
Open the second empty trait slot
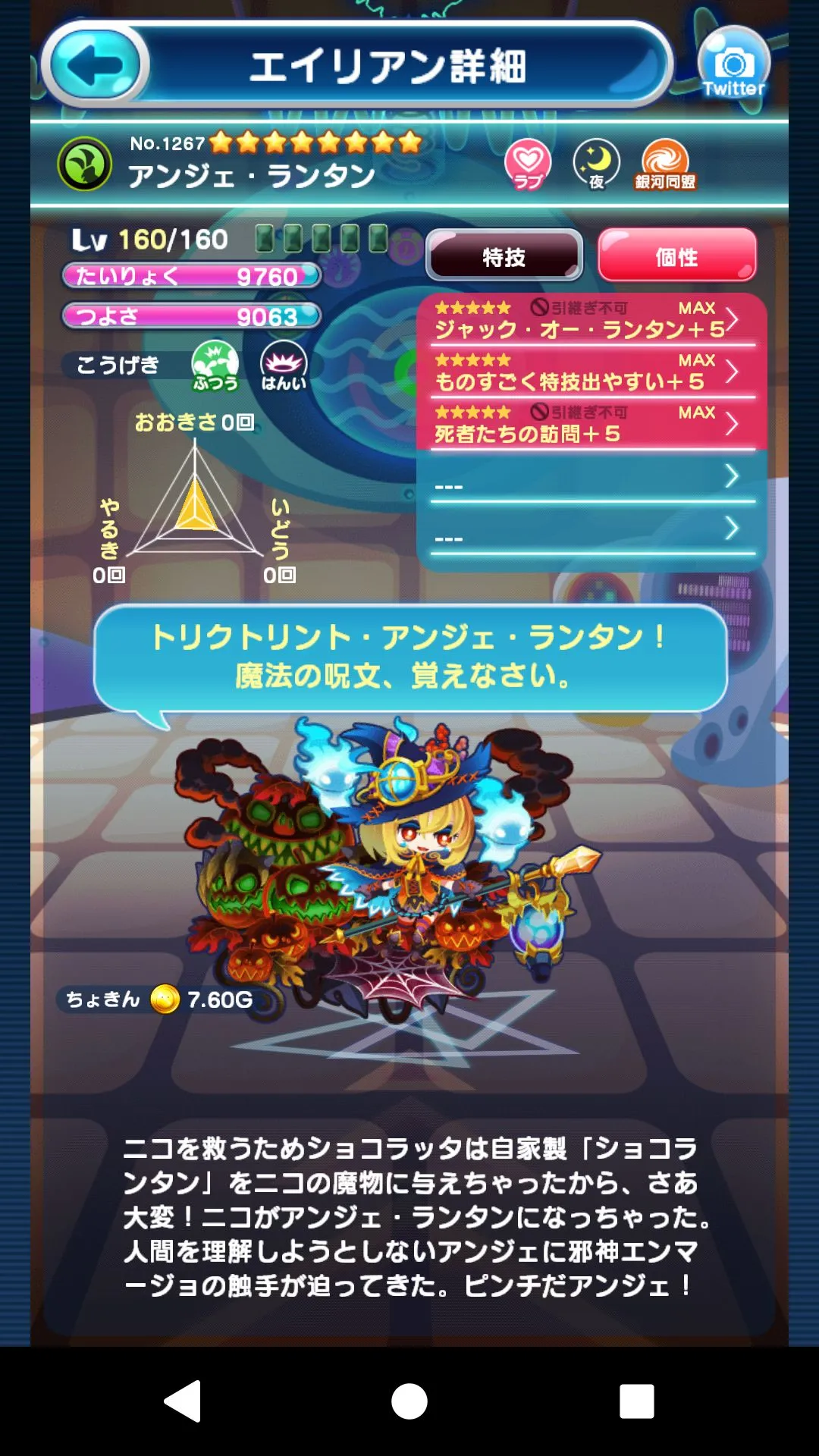tap(591, 530)
